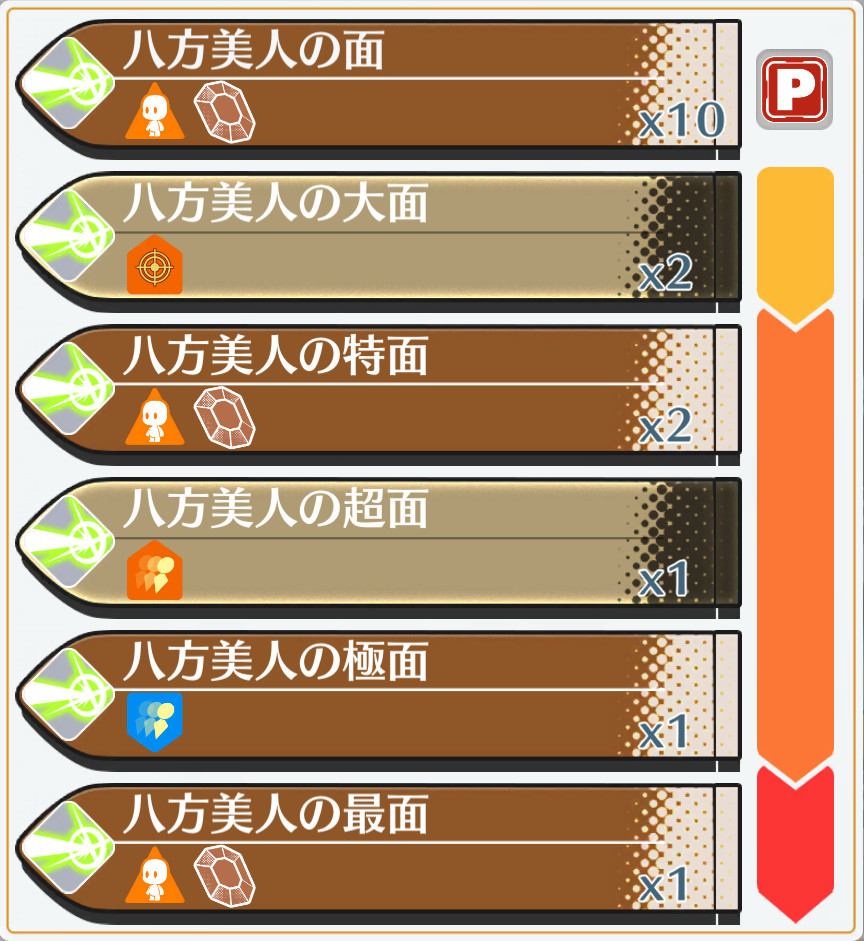Tap the red P button
This screenshot has width=864, height=941.
[795, 89]
